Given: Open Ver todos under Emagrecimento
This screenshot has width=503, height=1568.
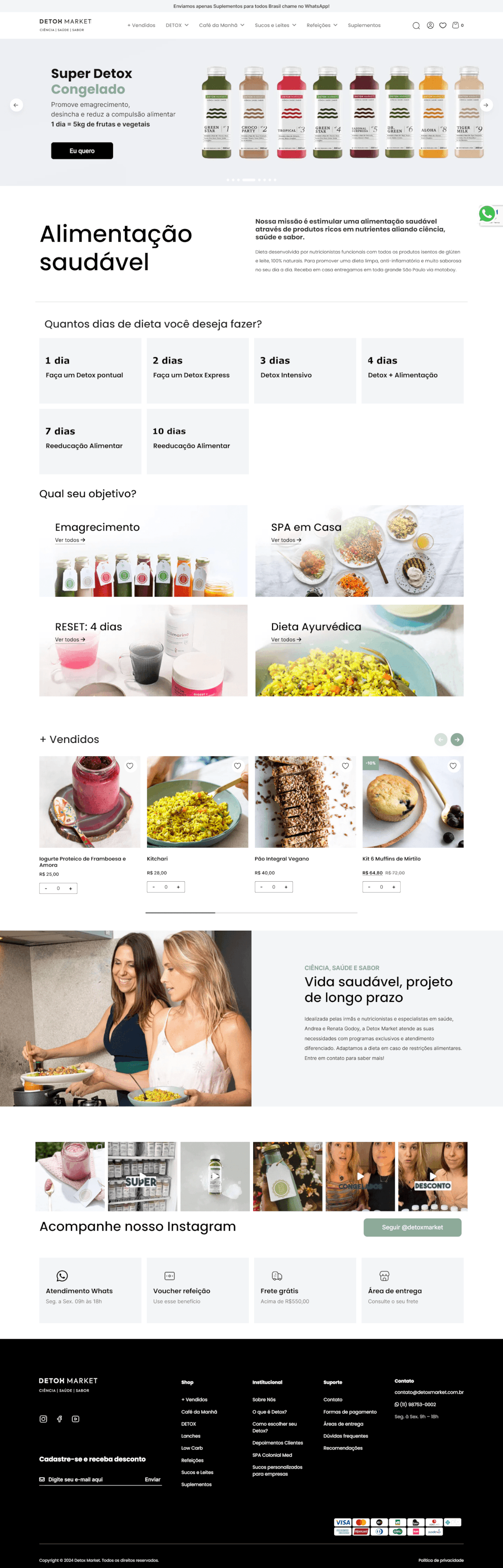Looking at the screenshot, I should [70, 540].
